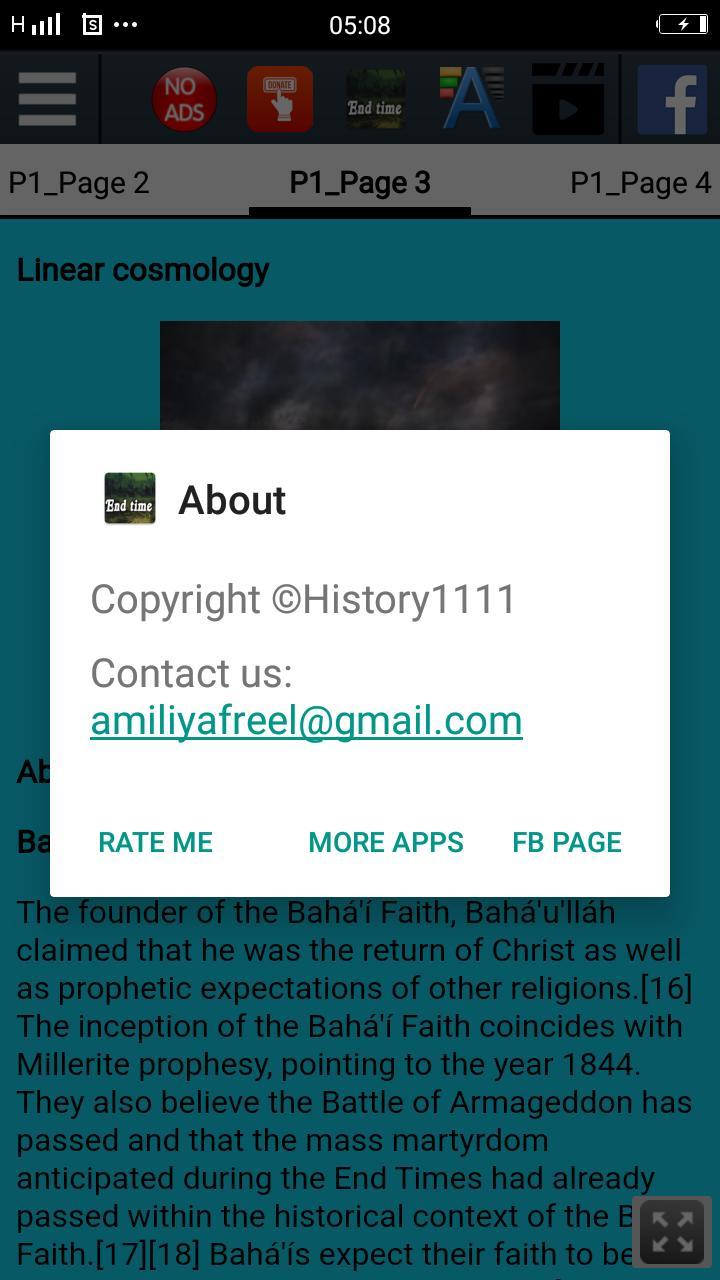Toggle fullscreen with the expand arrows icon
Screen dimensions: 720x1280
[672, 1232]
